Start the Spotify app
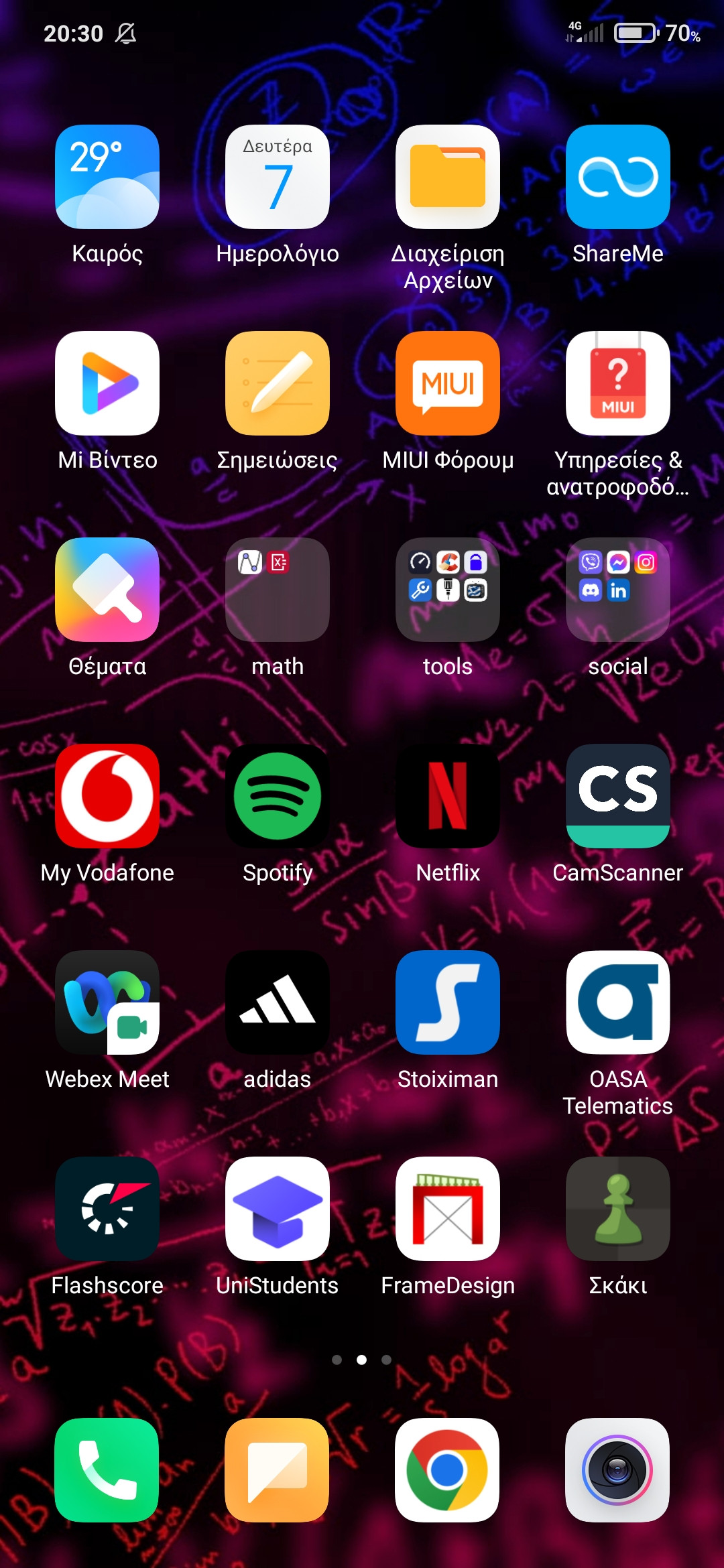The image size is (724, 1568). click(x=278, y=796)
